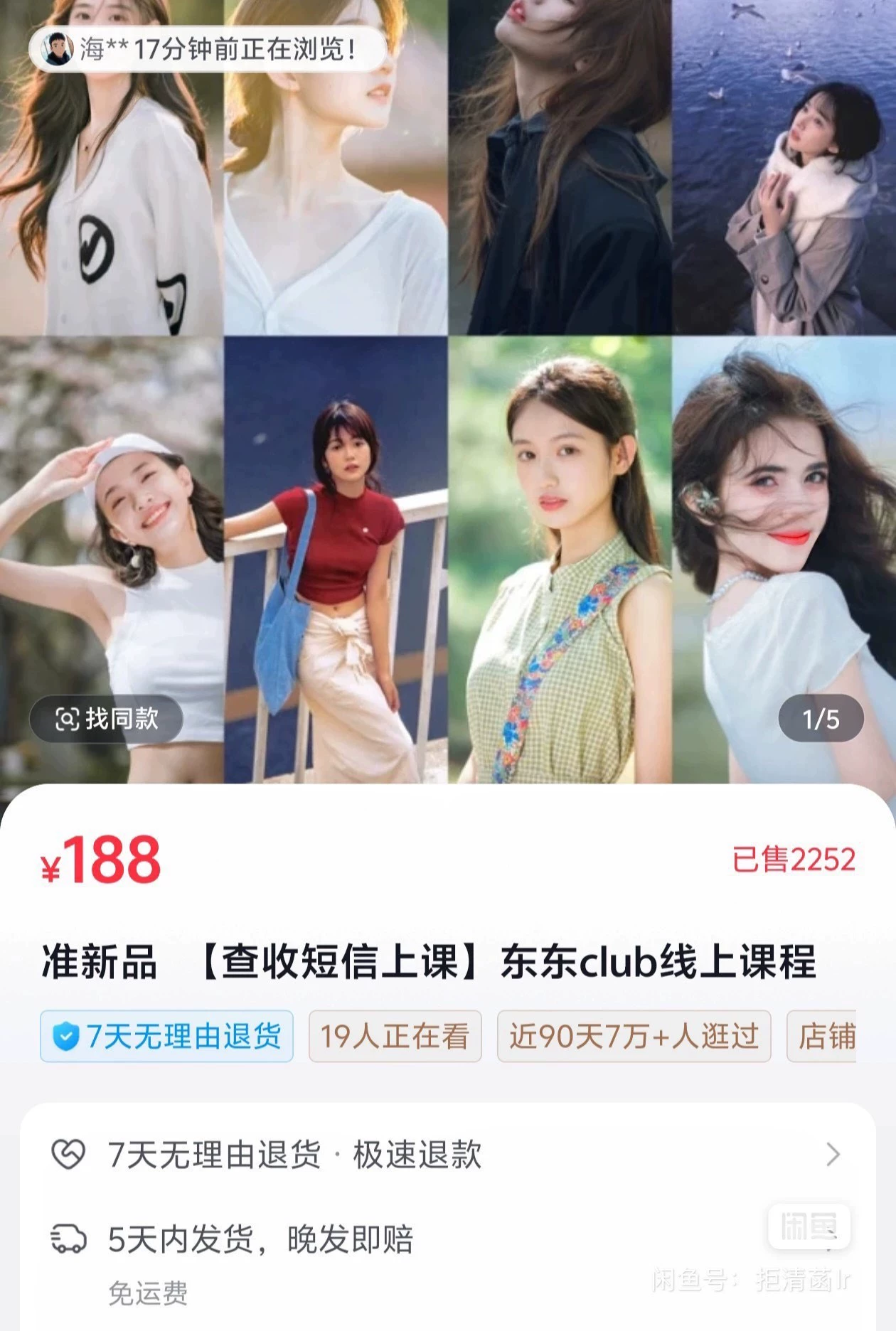Tap the 找同款 find-similar button
Image resolution: width=896 pixels, height=1331 pixels.
[107, 720]
